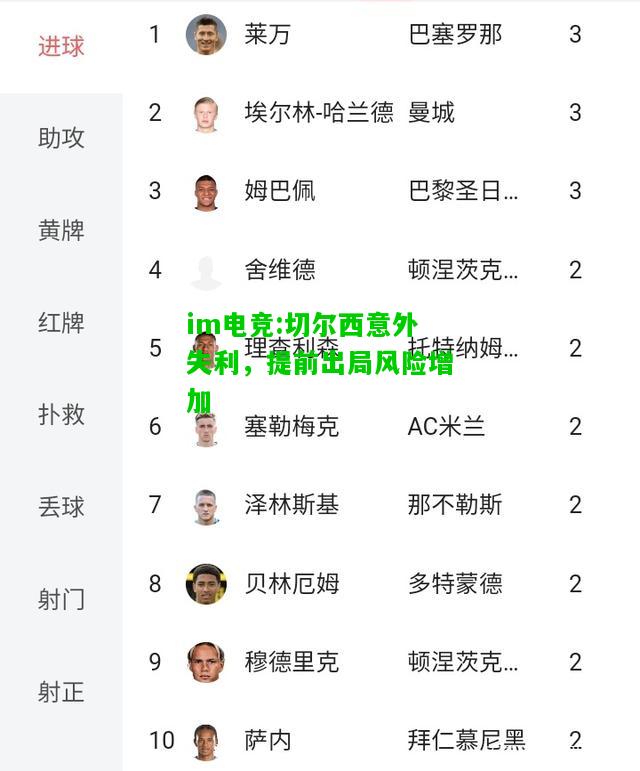Switch to the 射门 tab

61,599
